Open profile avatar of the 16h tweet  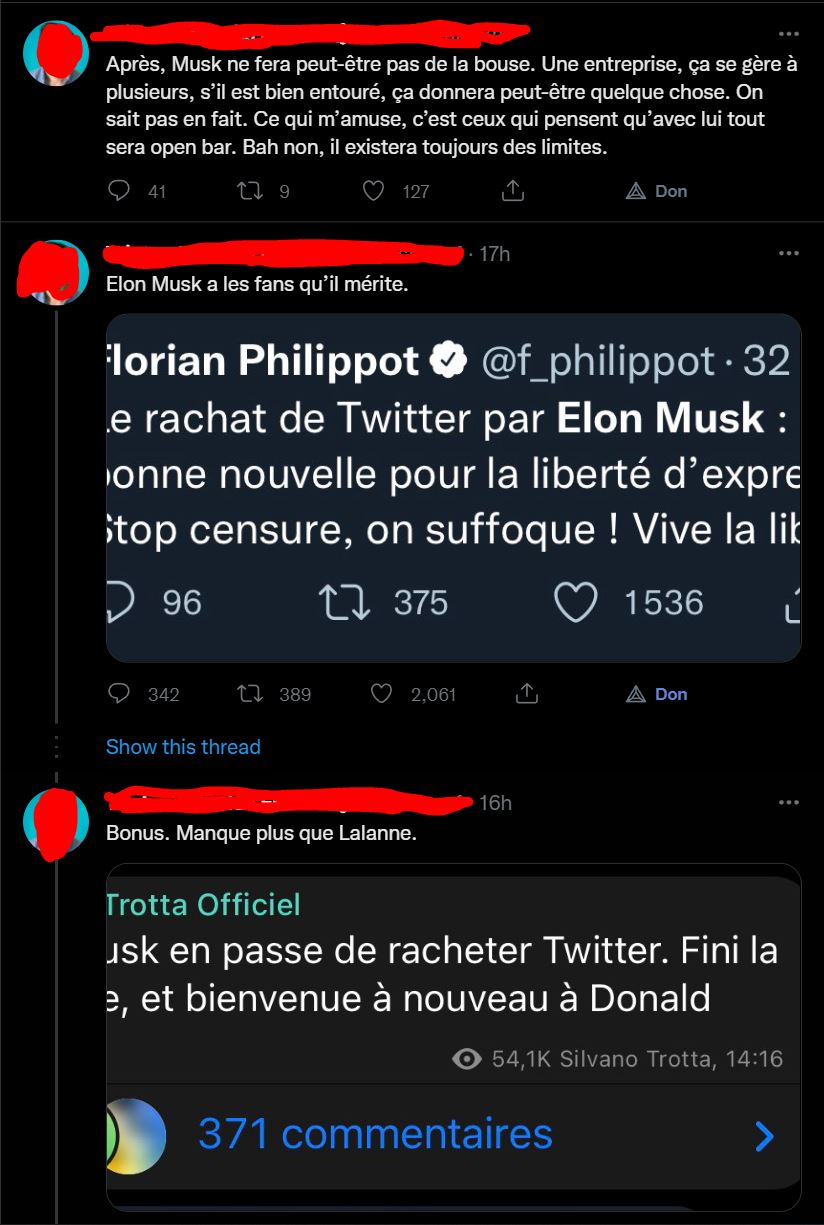56,824
